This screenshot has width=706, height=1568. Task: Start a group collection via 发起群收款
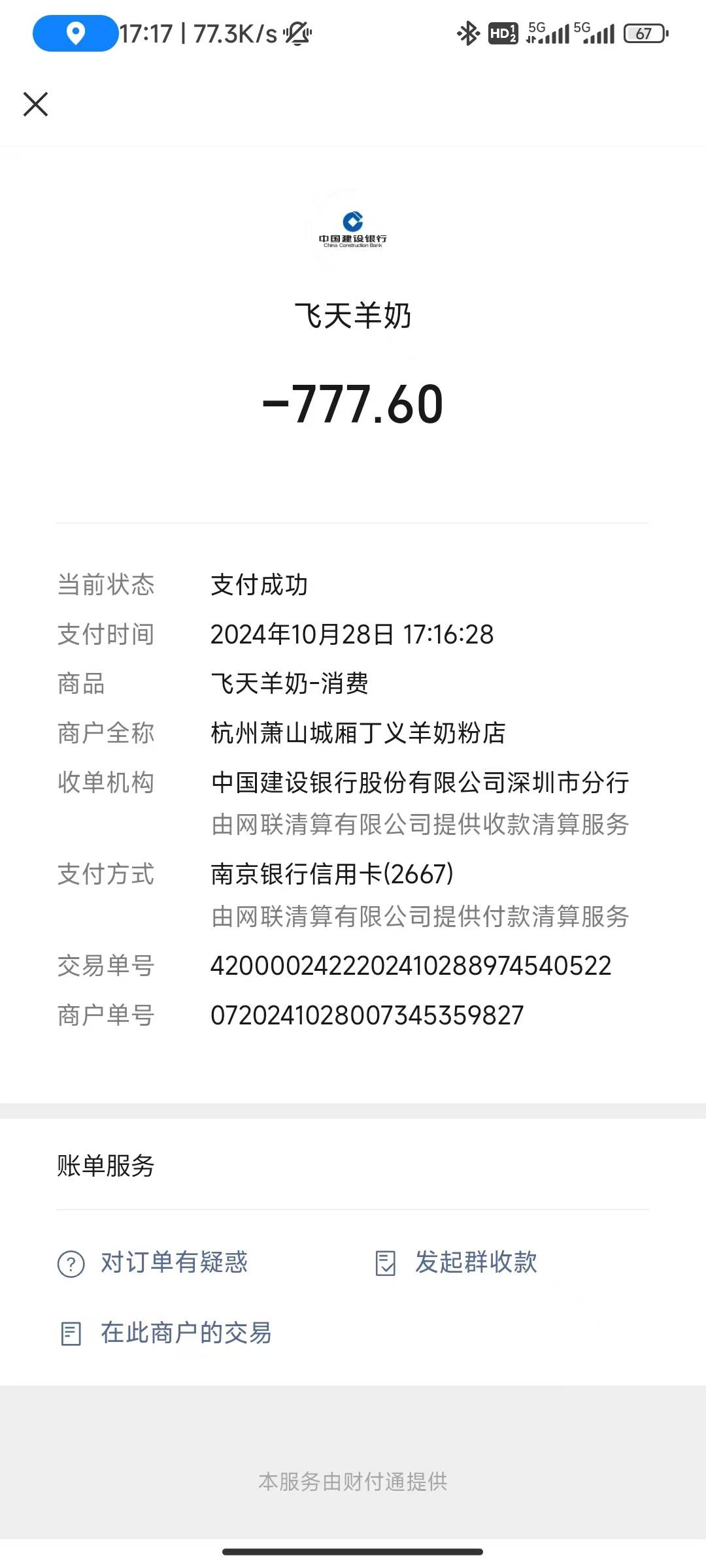(456, 1263)
